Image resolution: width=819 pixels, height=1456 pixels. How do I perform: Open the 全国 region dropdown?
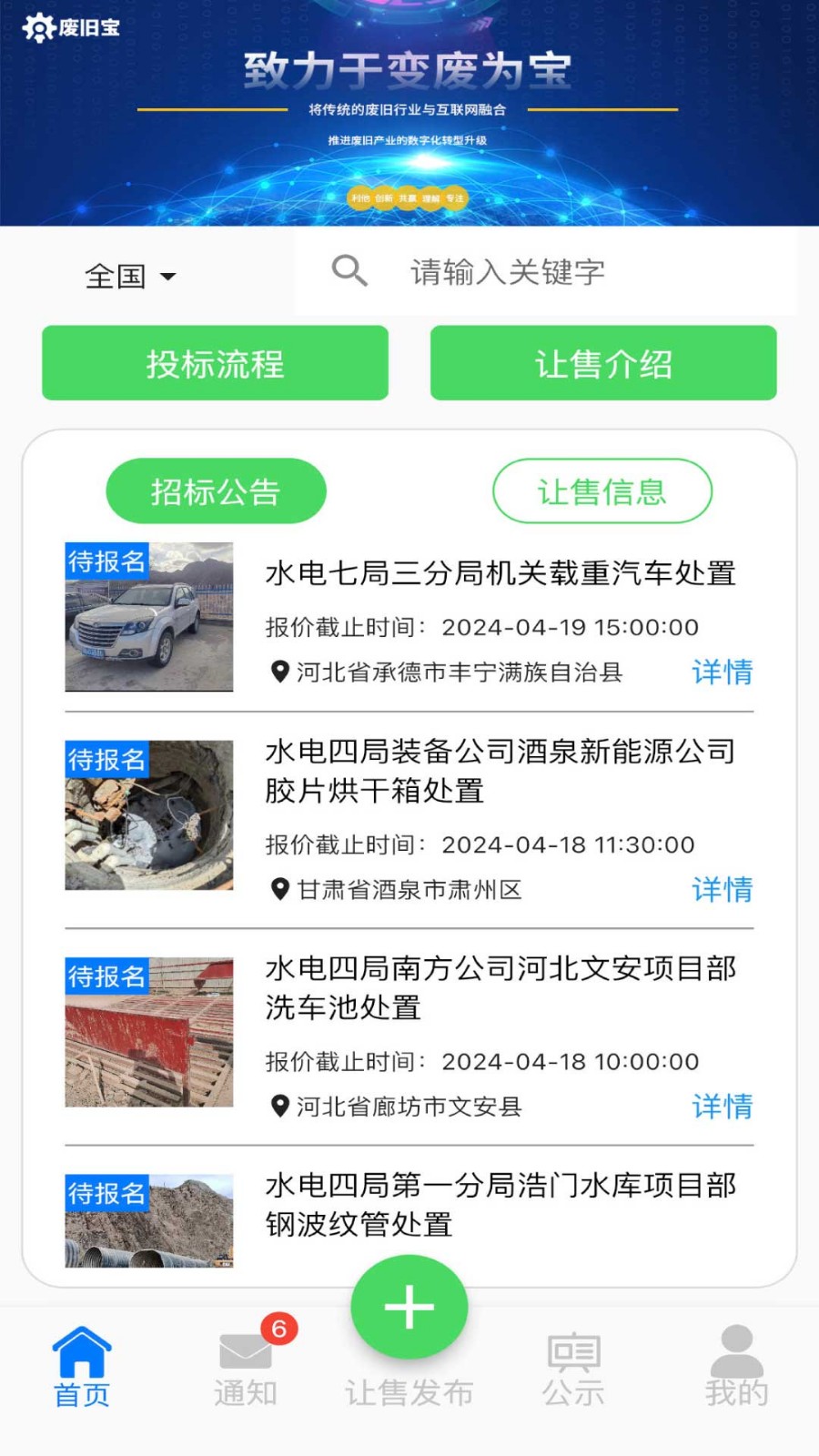click(x=130, y=276)
